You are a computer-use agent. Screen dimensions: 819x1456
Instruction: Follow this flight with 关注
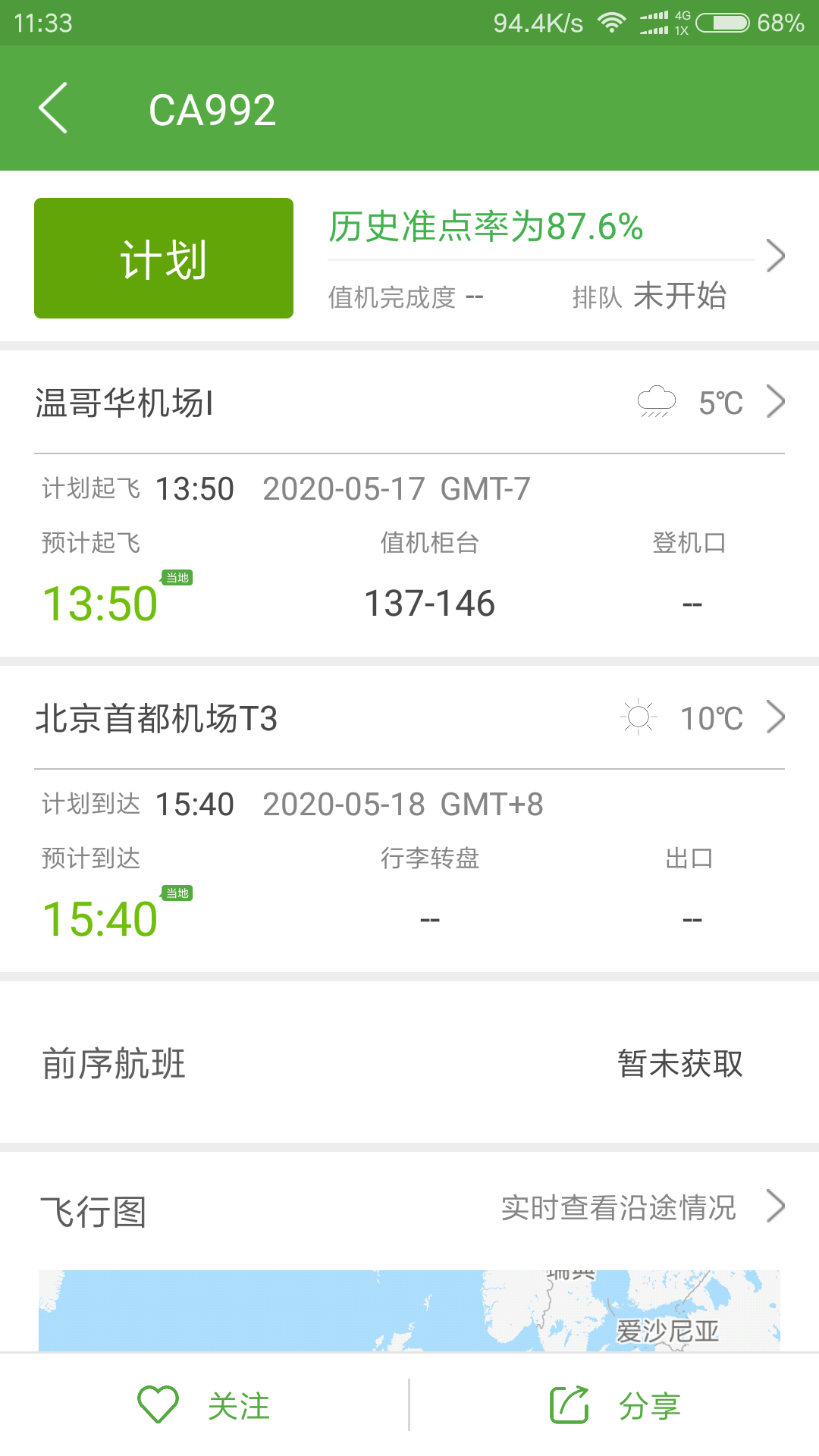tap(205, 1405)
